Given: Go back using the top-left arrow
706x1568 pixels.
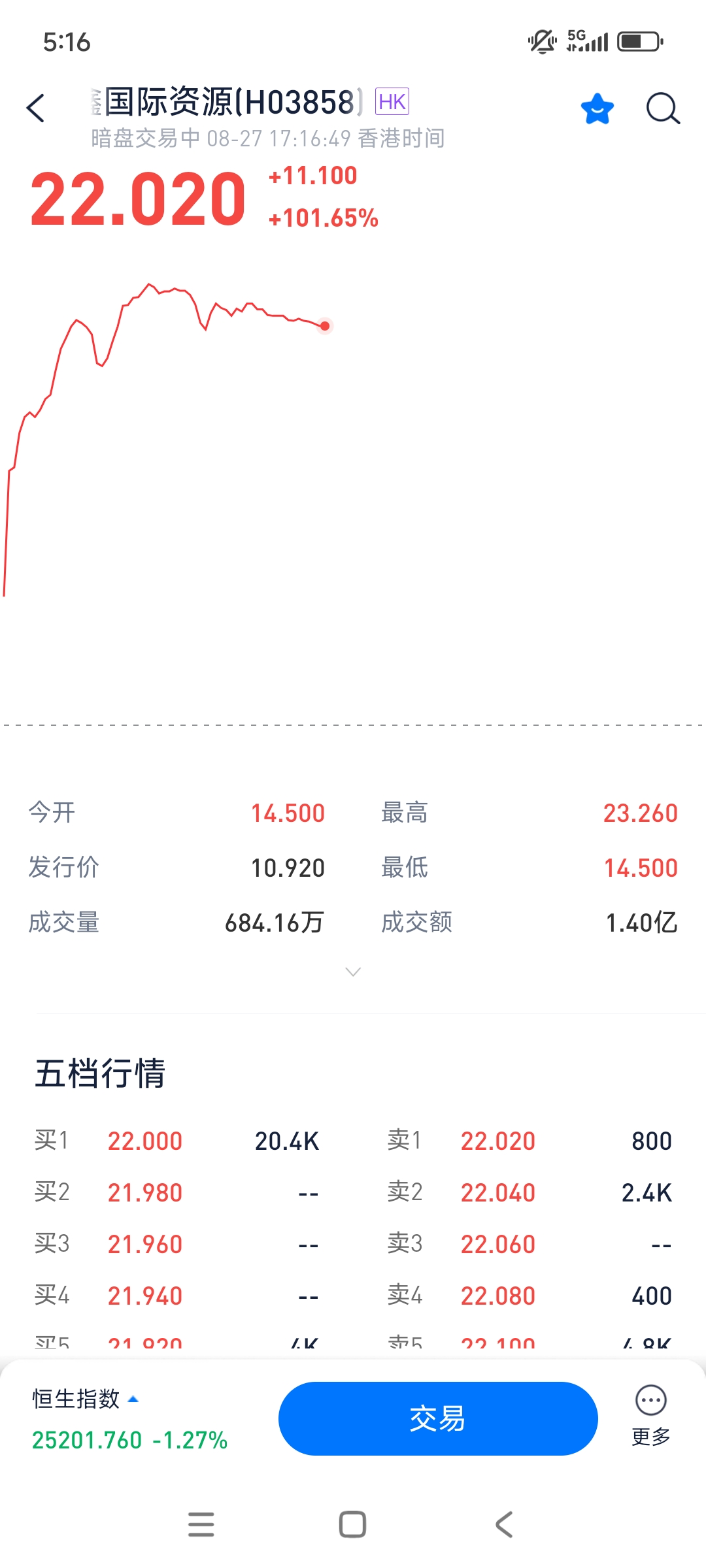Looking at the screenshot, I should pos(36,108).
